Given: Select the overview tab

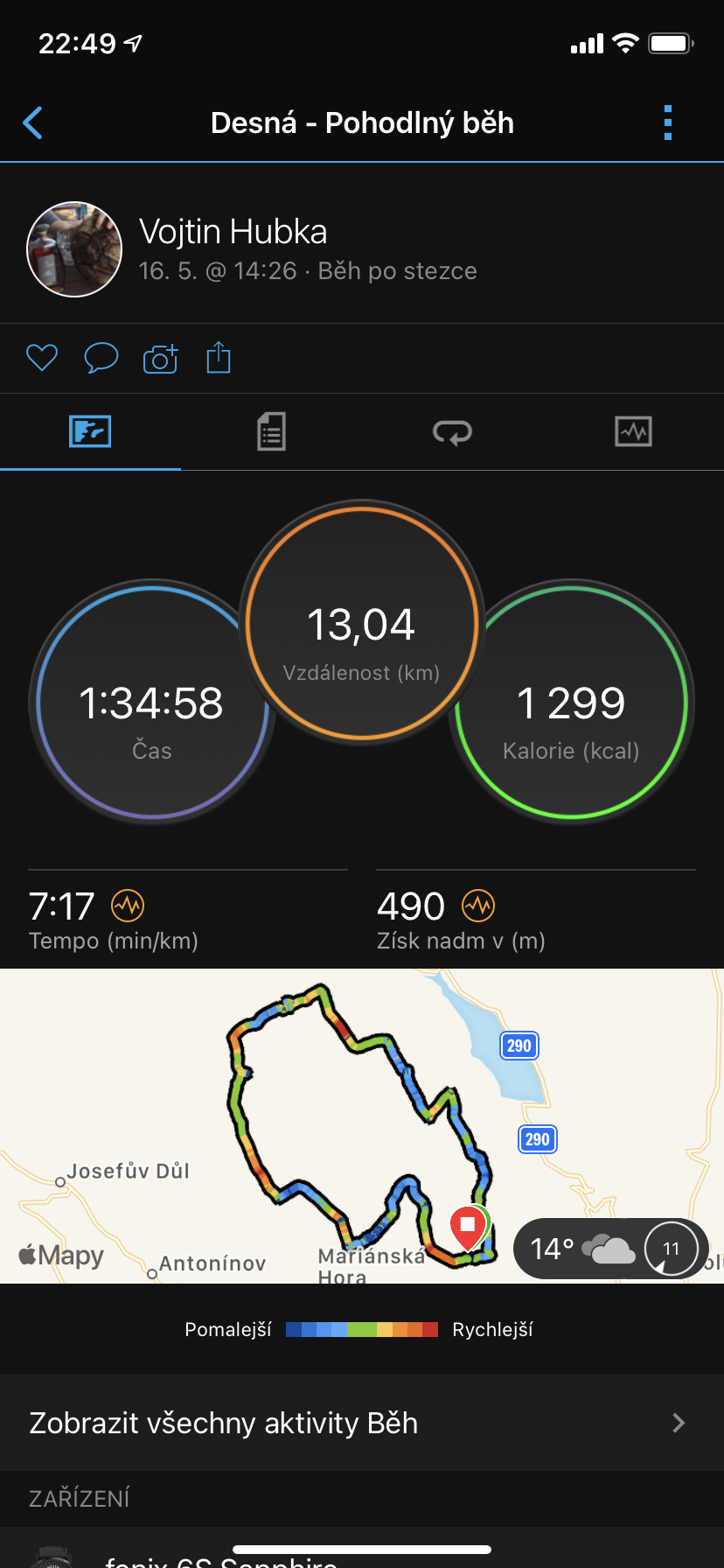Looking at the screenshot, I should (x=90, y=431).
